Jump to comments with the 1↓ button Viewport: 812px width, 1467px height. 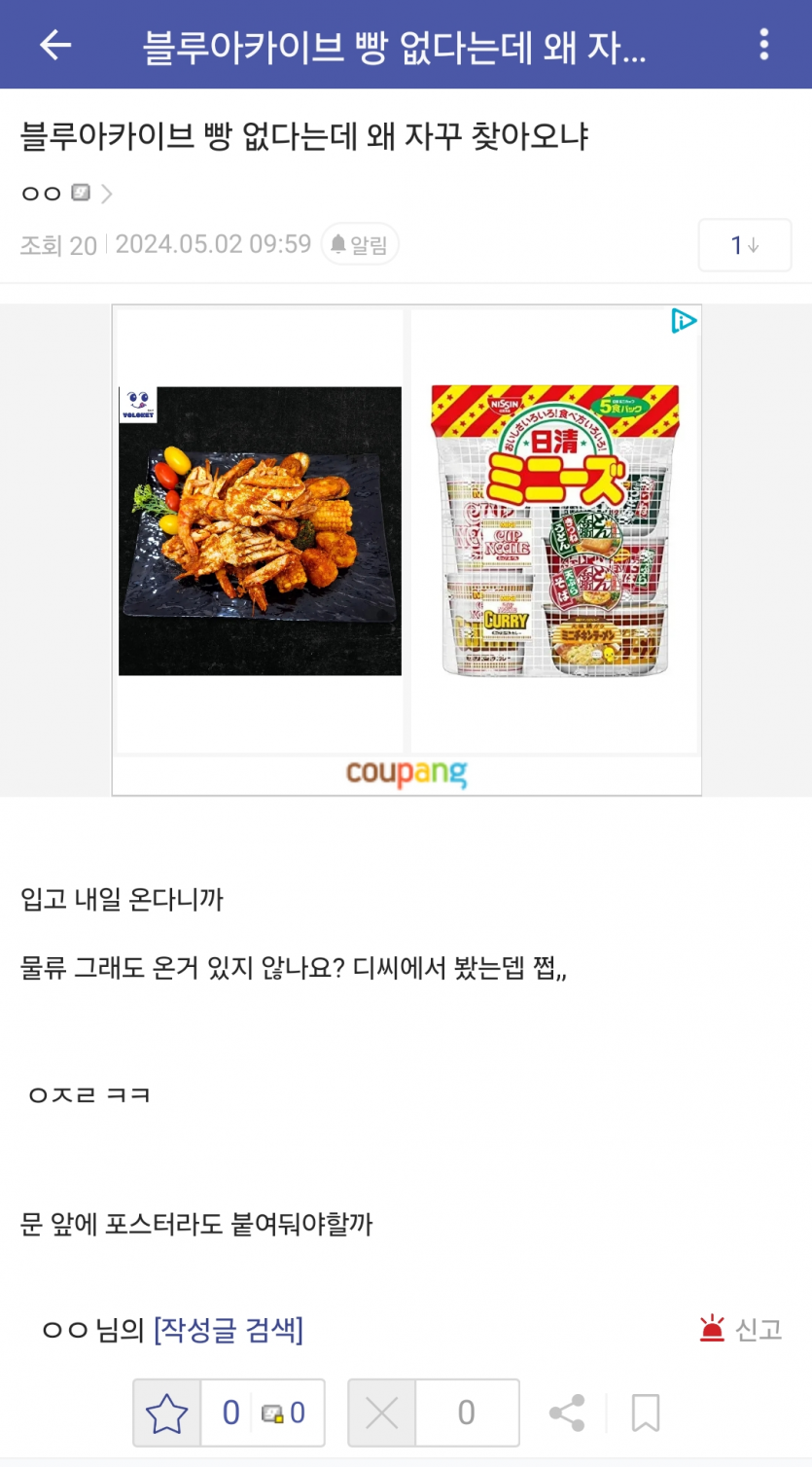(744, 245)
